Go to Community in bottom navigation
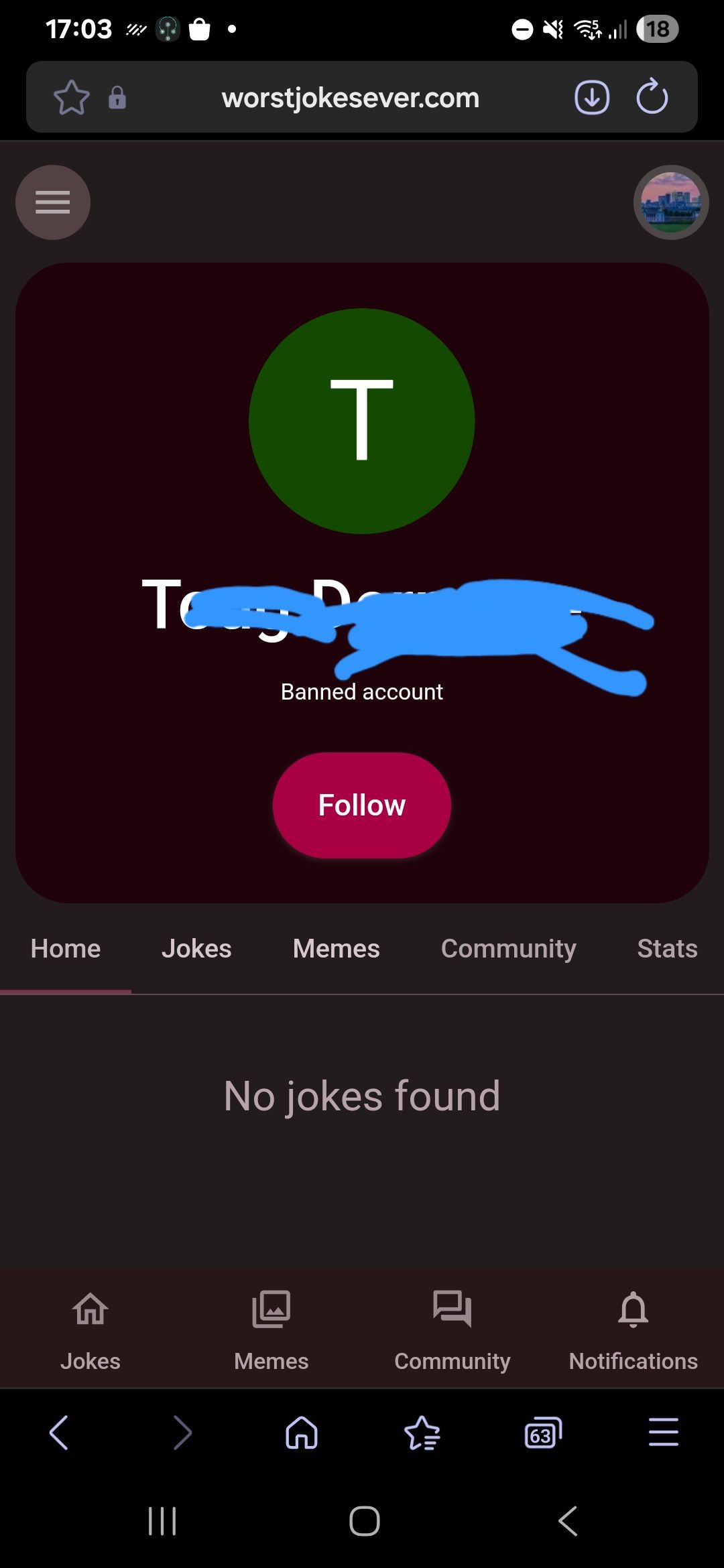724x1568 pixels. pos(452,1328)
